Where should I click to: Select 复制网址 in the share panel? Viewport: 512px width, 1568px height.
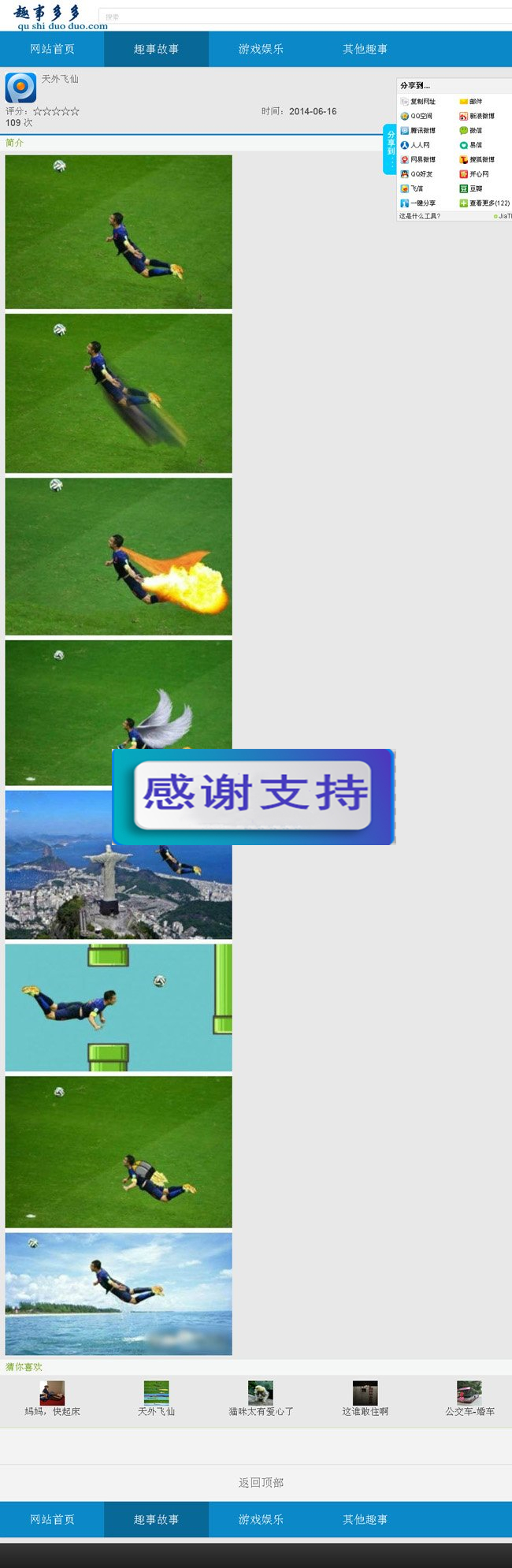tap(422, 102)
